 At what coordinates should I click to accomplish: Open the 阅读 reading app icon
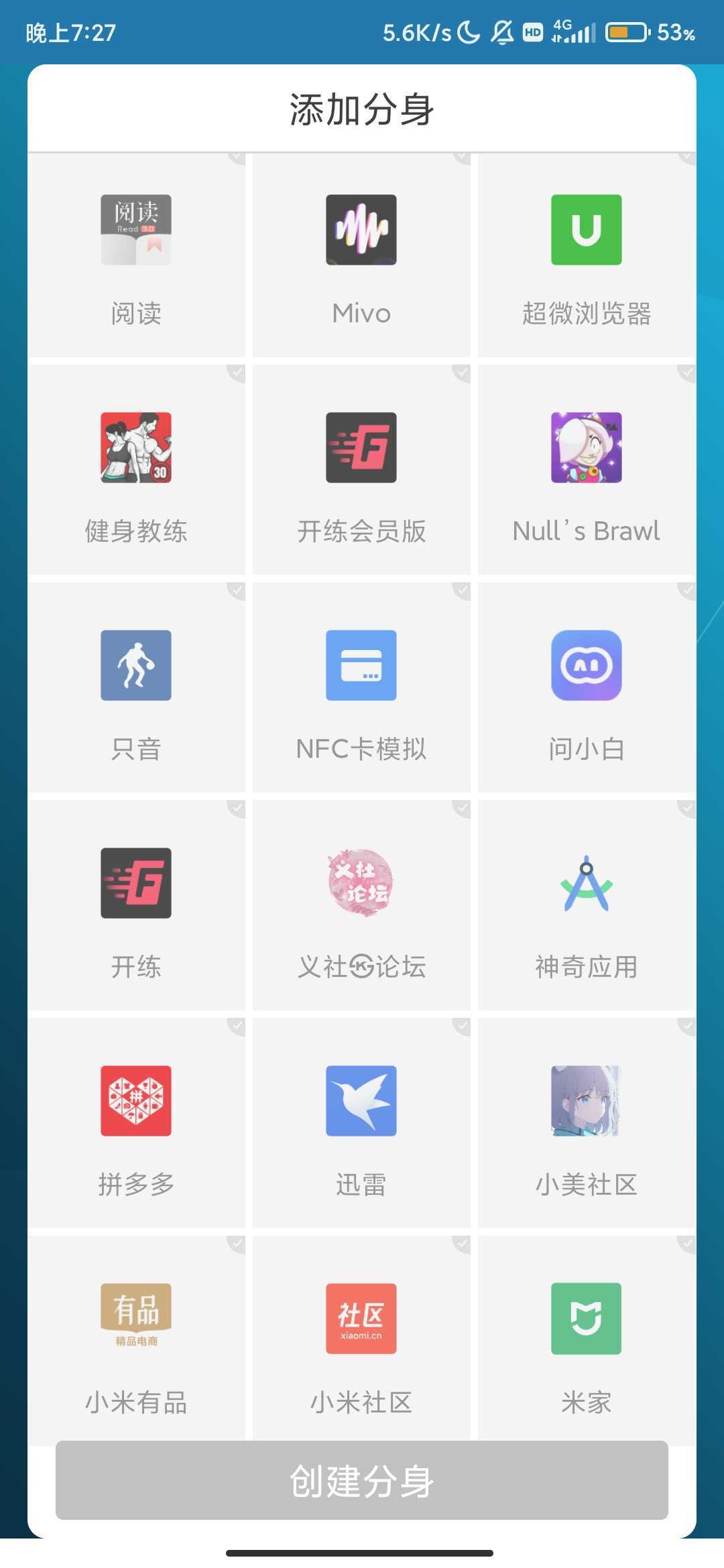click(x=136, y=231)
